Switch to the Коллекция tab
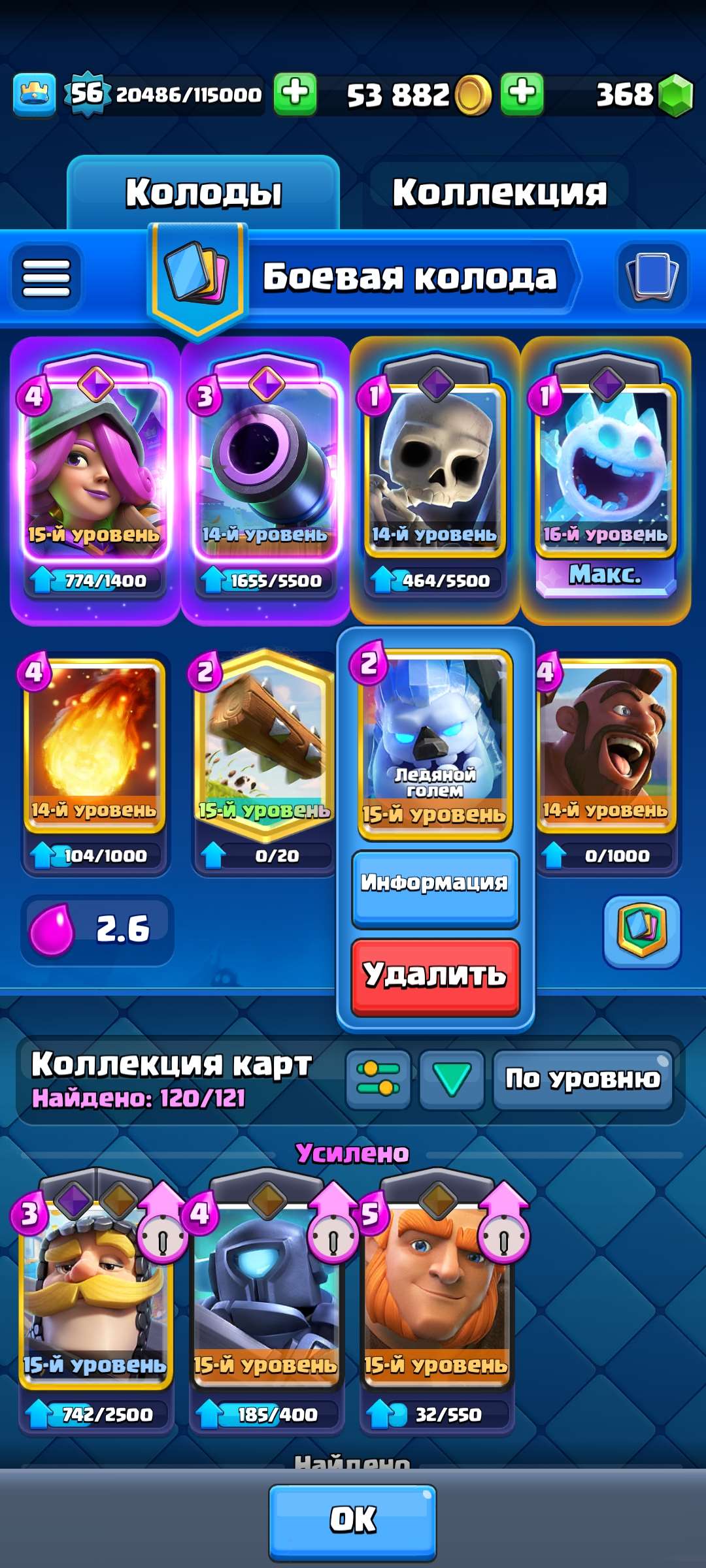This screenshot has width=706, height=1568. (x=500, y=191)
